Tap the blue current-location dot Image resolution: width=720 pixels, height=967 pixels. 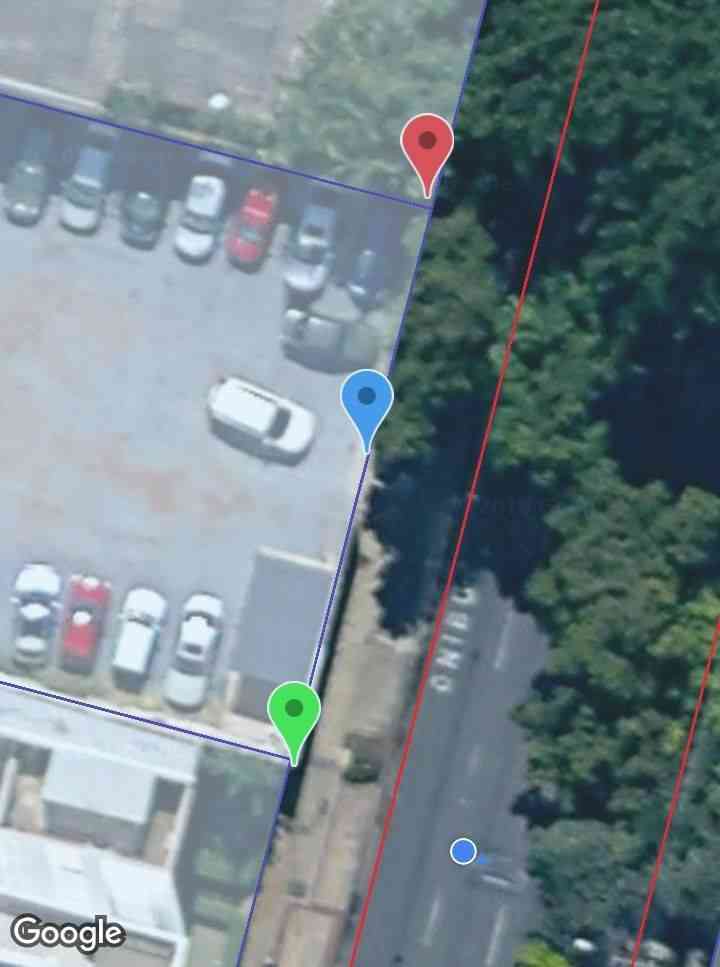point(462,851)
